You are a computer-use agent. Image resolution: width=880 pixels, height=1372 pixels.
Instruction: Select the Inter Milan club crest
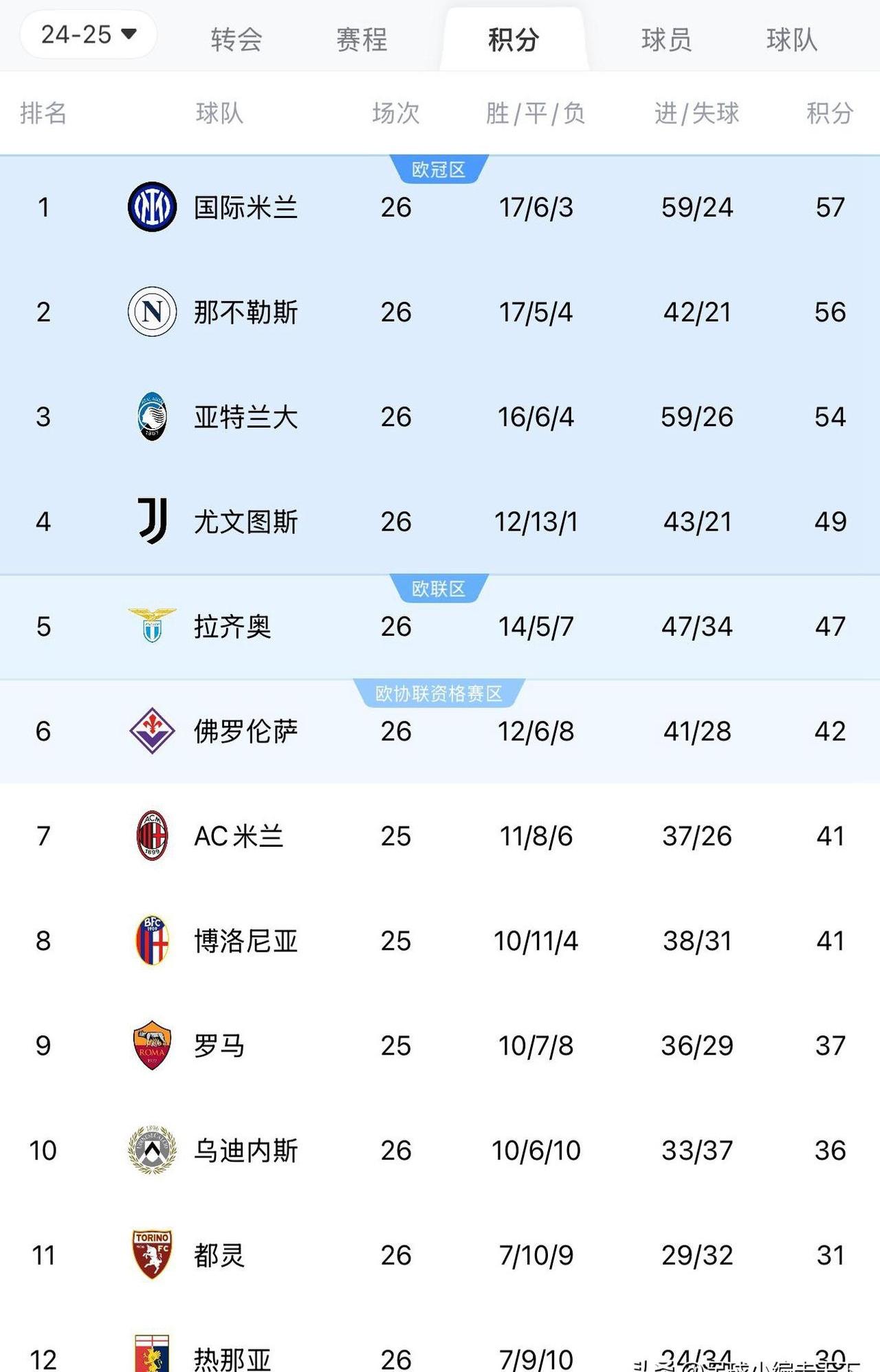pyautogui.click(x=151, y=207)
